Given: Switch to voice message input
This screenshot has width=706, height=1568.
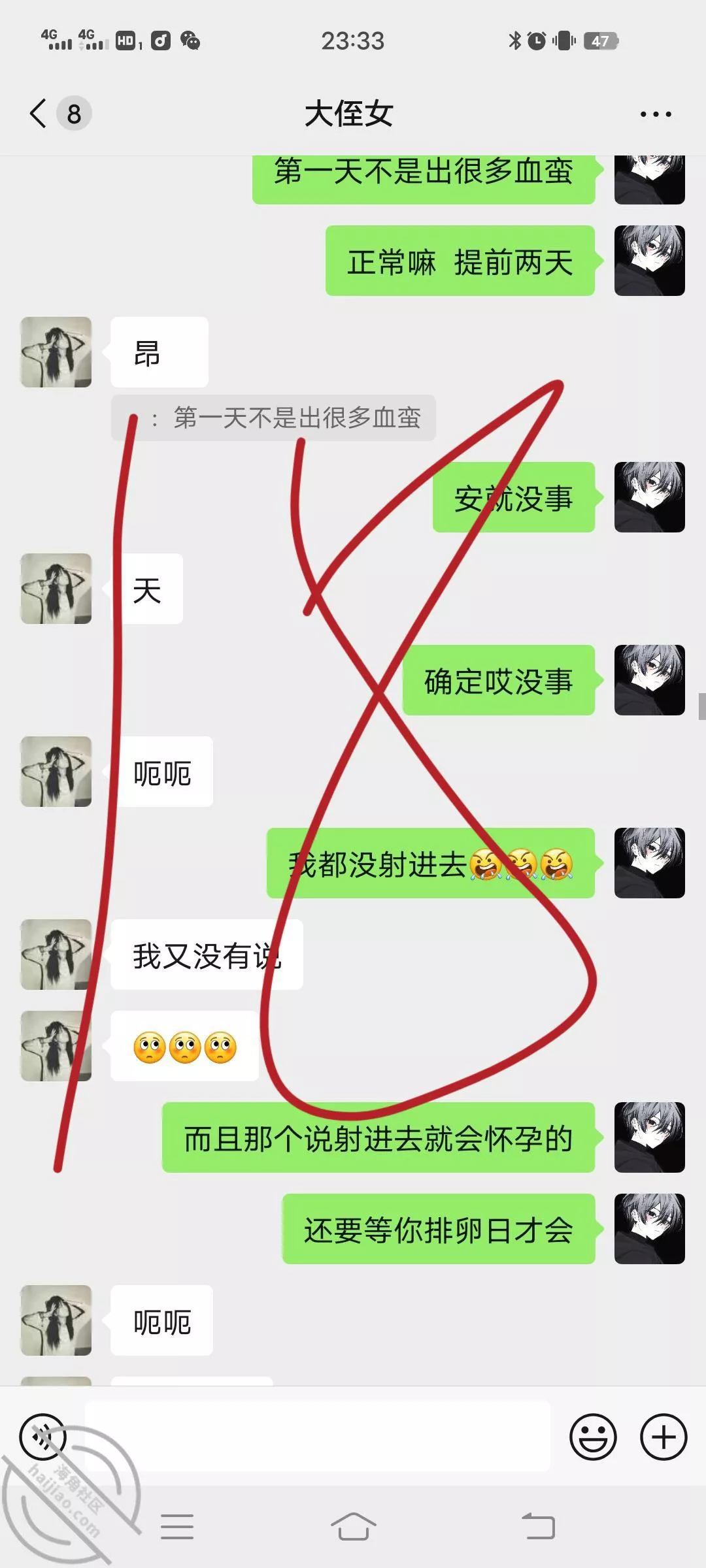Looking at the screenshot, I should coord(43,1437).
